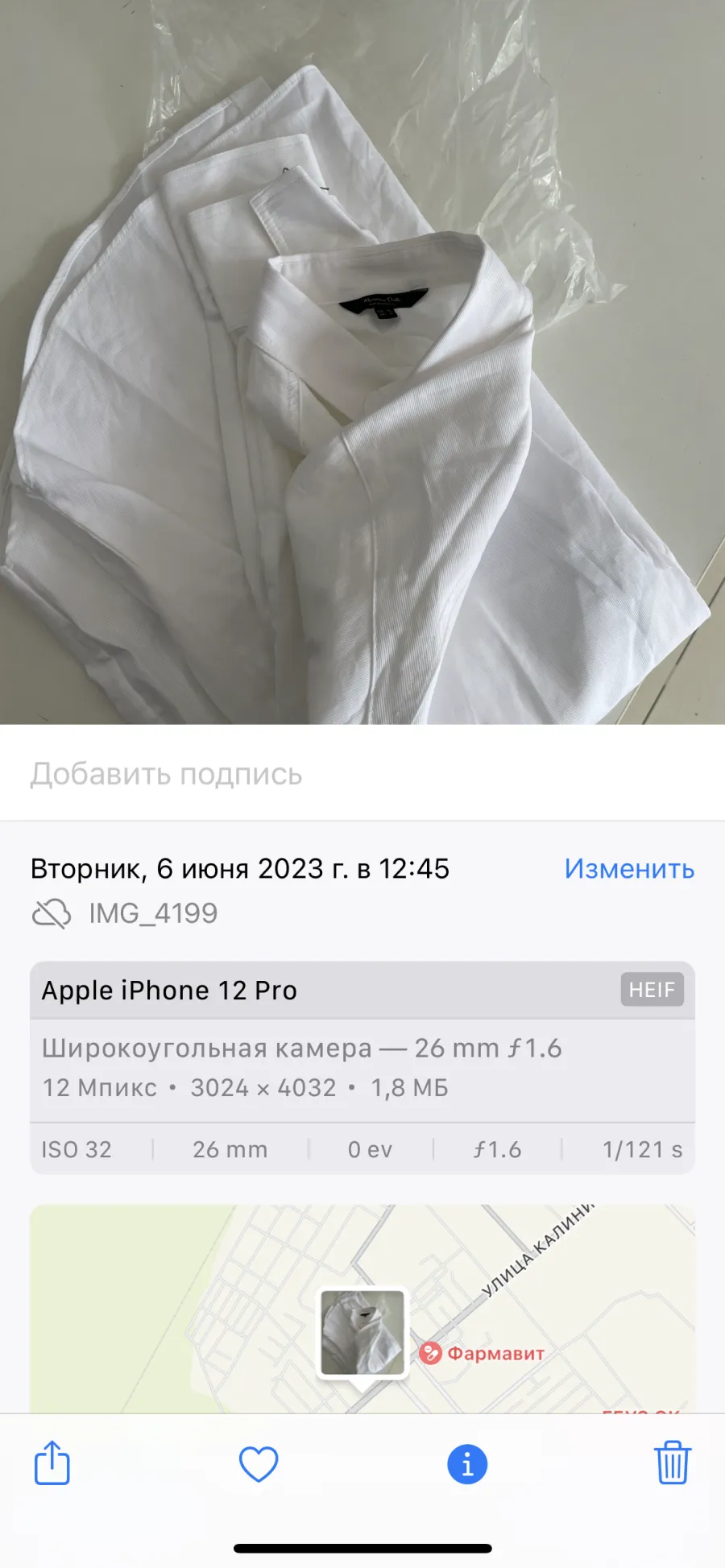Close the photo info panel
Viewport: 725px width, 1568px height.
[x=467, y=1464]
